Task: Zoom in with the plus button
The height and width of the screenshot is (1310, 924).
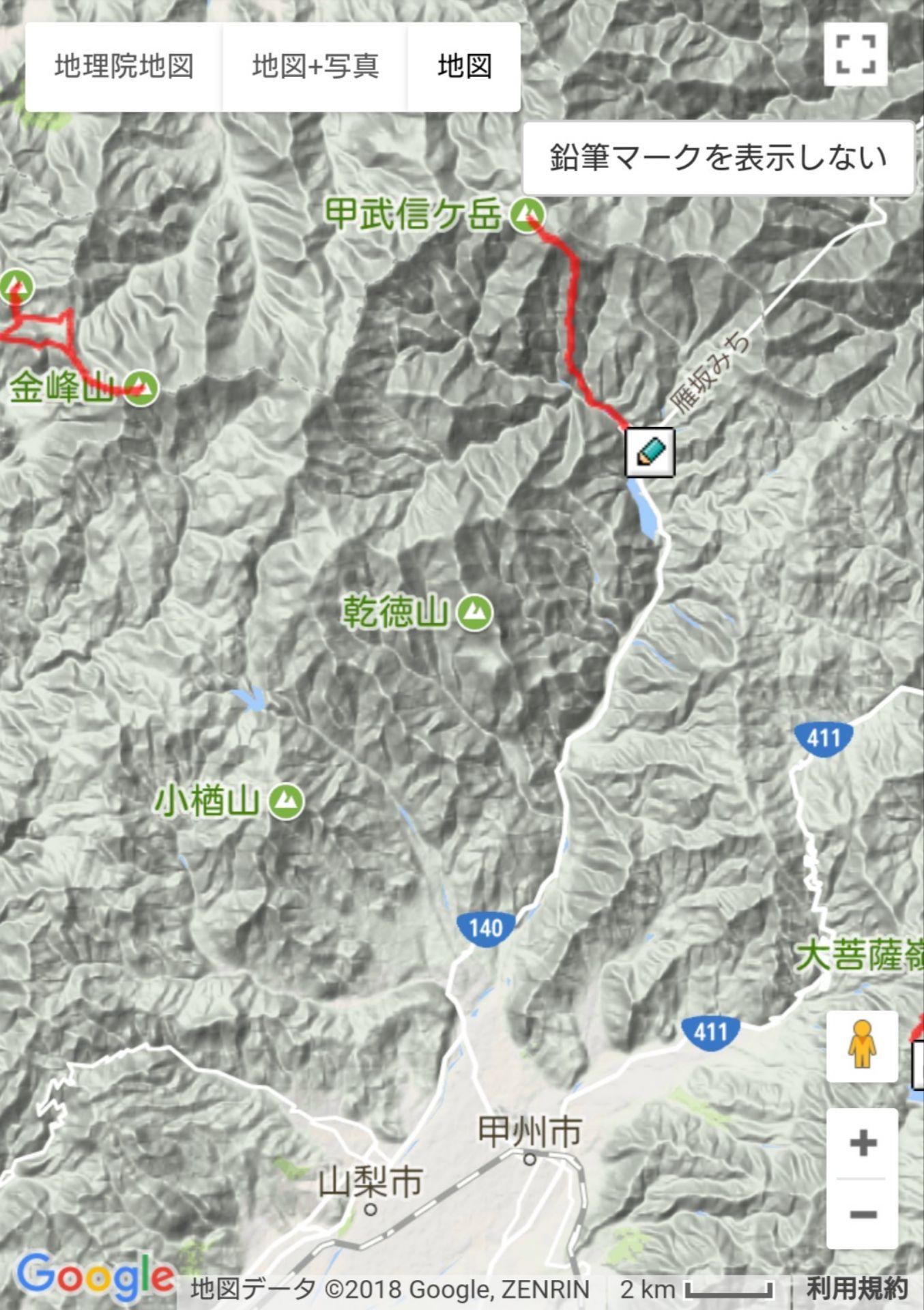Action: point(863,1143)
